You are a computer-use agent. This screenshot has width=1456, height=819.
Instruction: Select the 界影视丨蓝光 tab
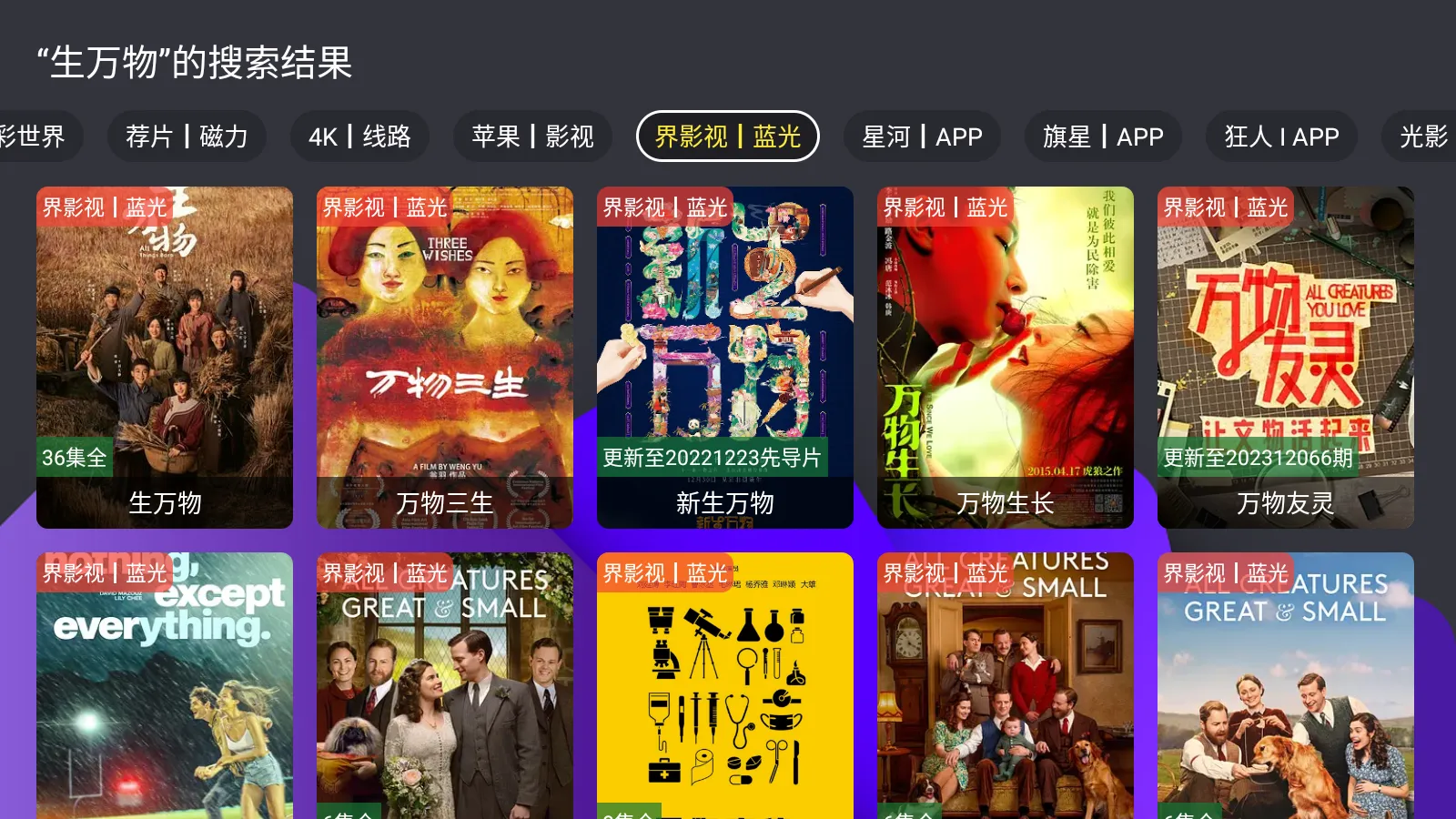[727, 136]
